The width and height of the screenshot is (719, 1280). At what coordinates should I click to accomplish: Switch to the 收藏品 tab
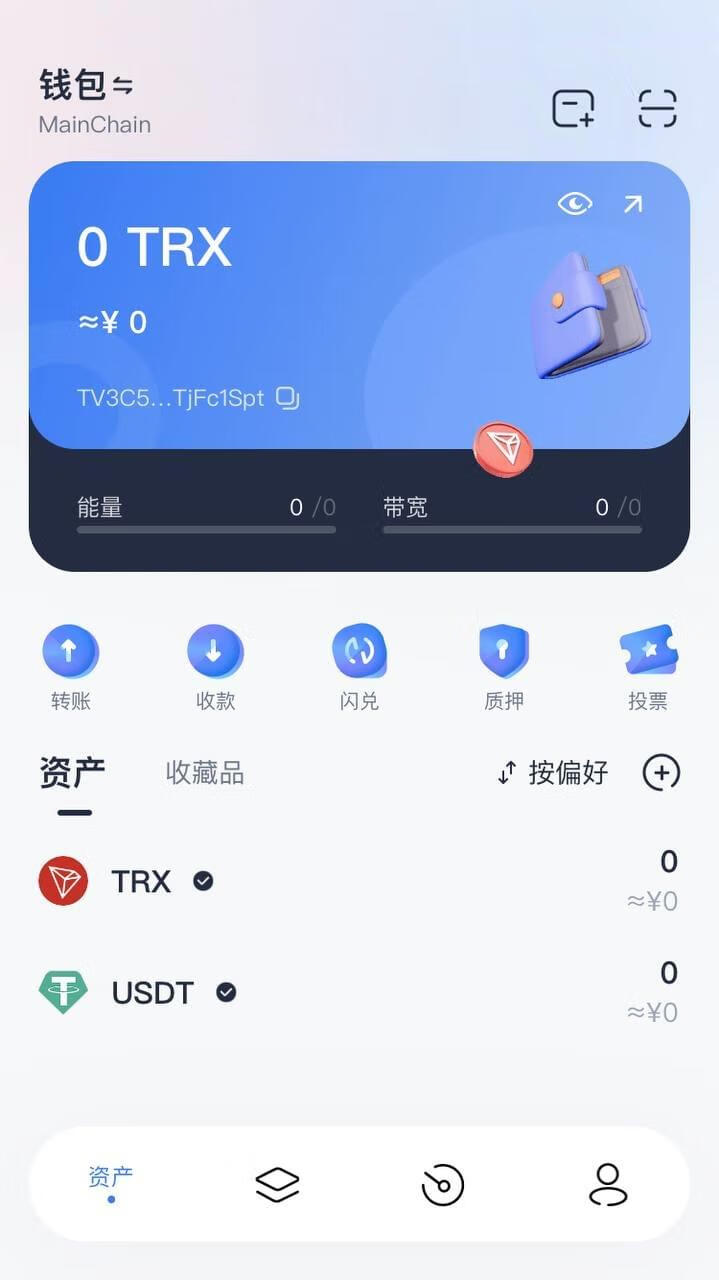pyautogui.click(x=204, y=773)
